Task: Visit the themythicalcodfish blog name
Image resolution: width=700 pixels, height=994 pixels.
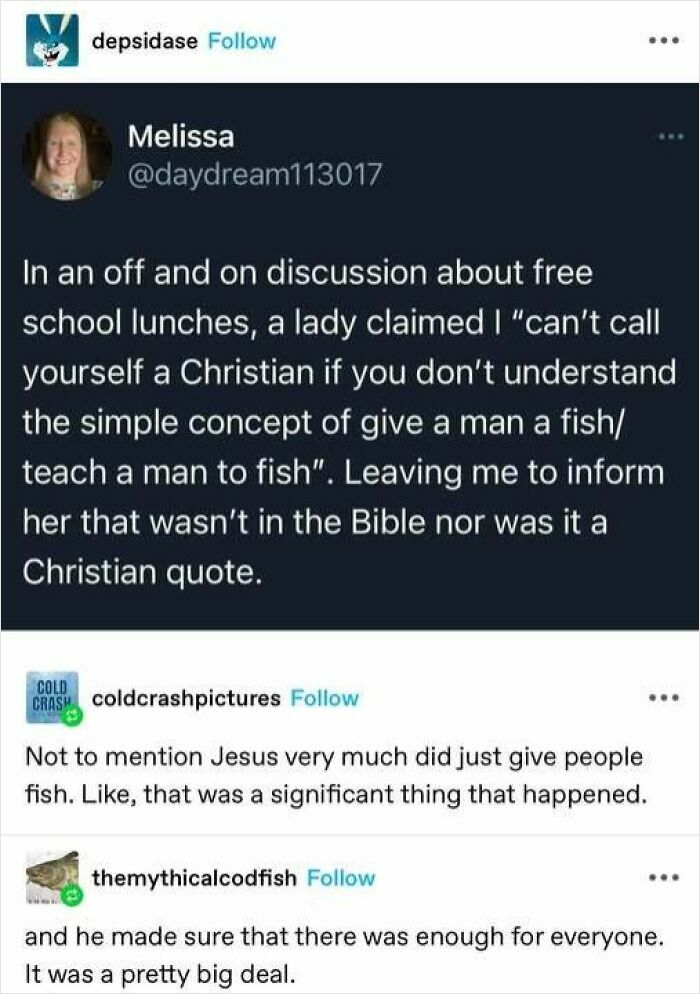Action: point(194,878)
